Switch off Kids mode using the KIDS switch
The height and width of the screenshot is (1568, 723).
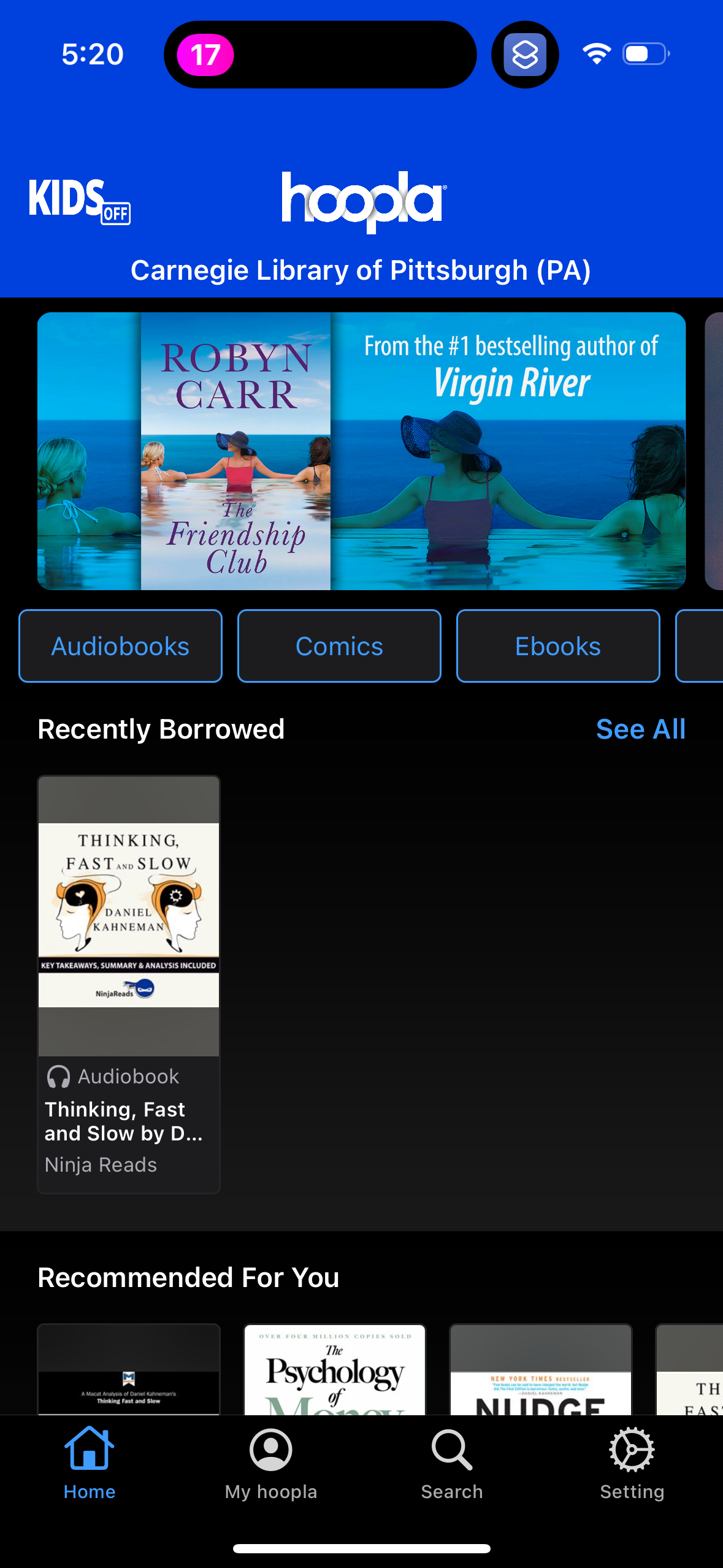coord(79,199)
